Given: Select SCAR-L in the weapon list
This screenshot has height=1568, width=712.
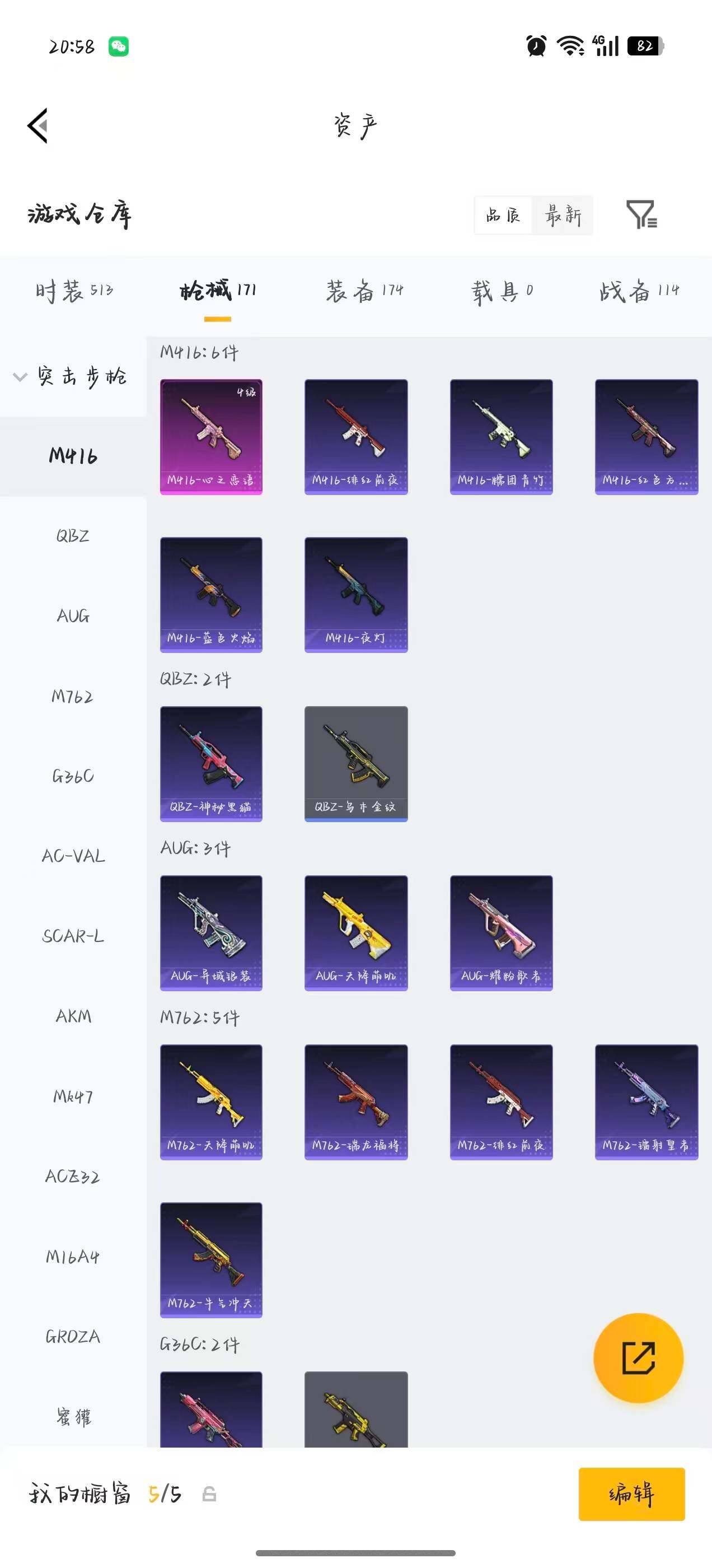Looking at the screenshot, I should coord(73,936).
